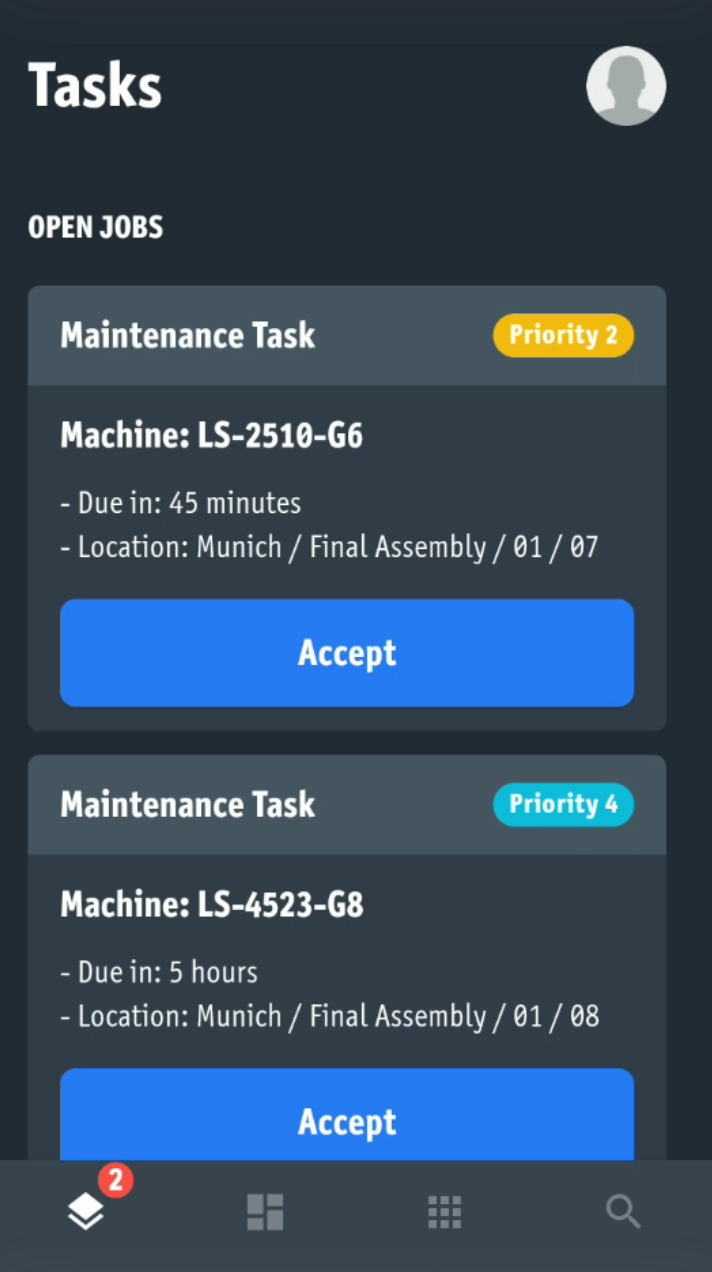Open the apps grid tab
Image resolution: width=712 pixels, height=1272 pixels.
pyautogui.click(x=445, y=1212)
